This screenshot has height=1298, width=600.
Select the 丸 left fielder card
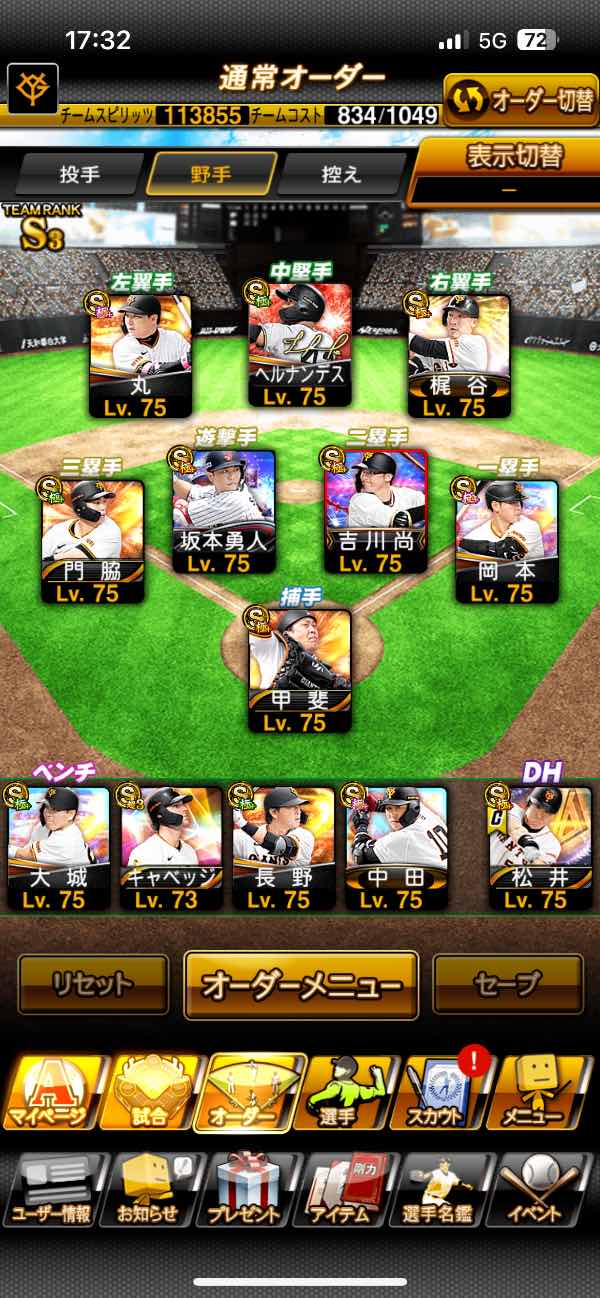(141, 356)
